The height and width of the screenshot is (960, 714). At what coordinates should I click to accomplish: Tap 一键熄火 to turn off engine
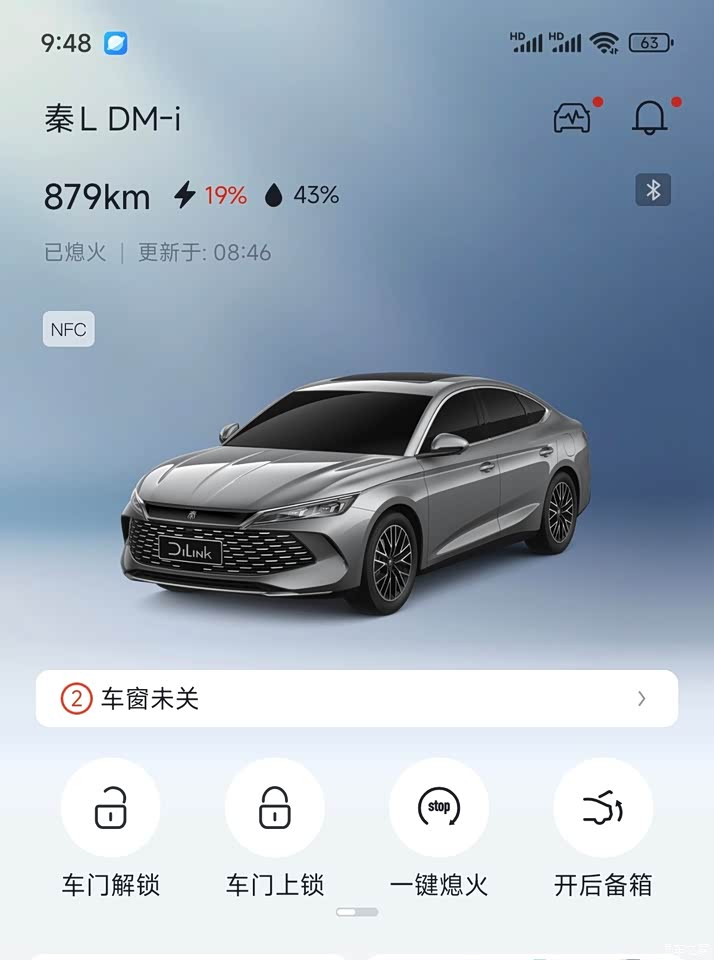click(x=439, y=808)
